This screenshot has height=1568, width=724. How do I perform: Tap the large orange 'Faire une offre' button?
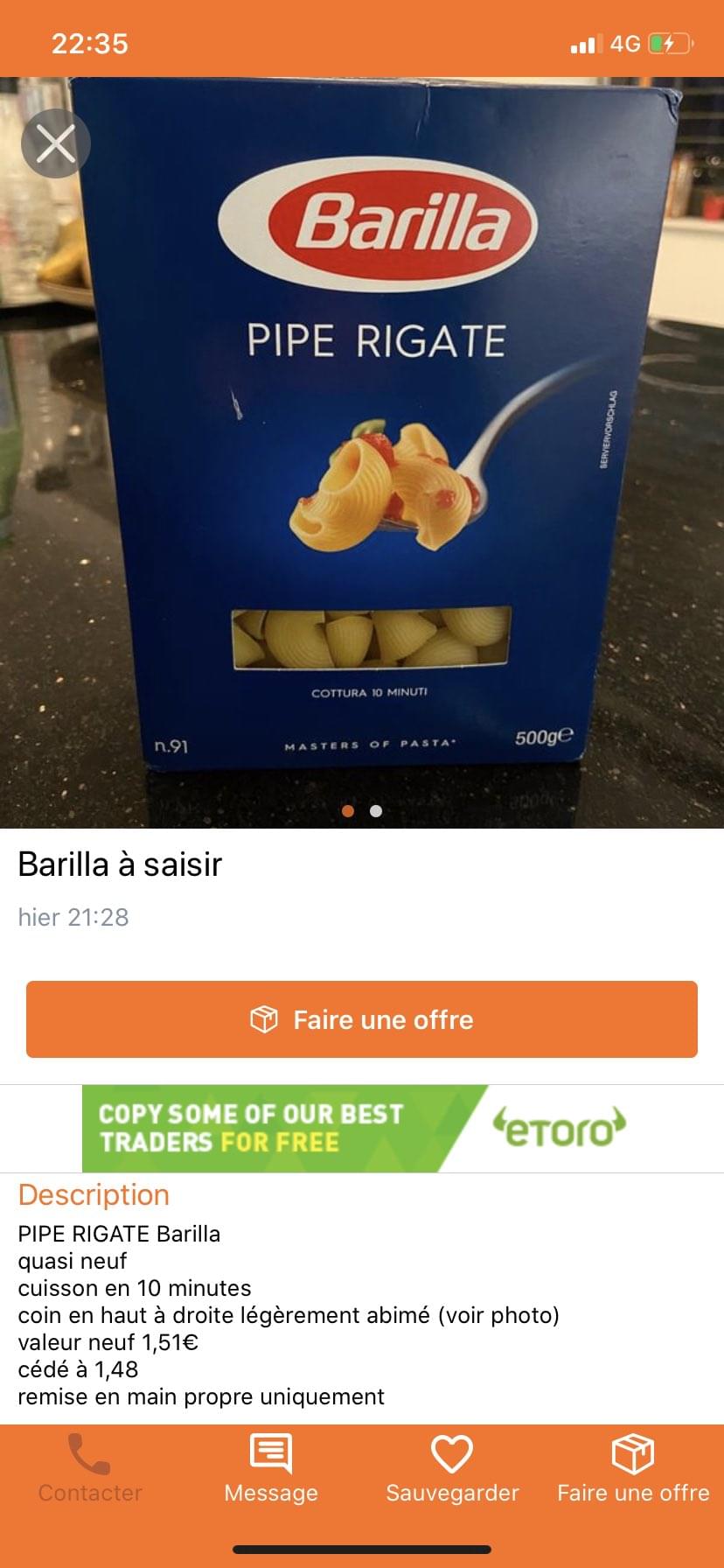[362, 1019]
